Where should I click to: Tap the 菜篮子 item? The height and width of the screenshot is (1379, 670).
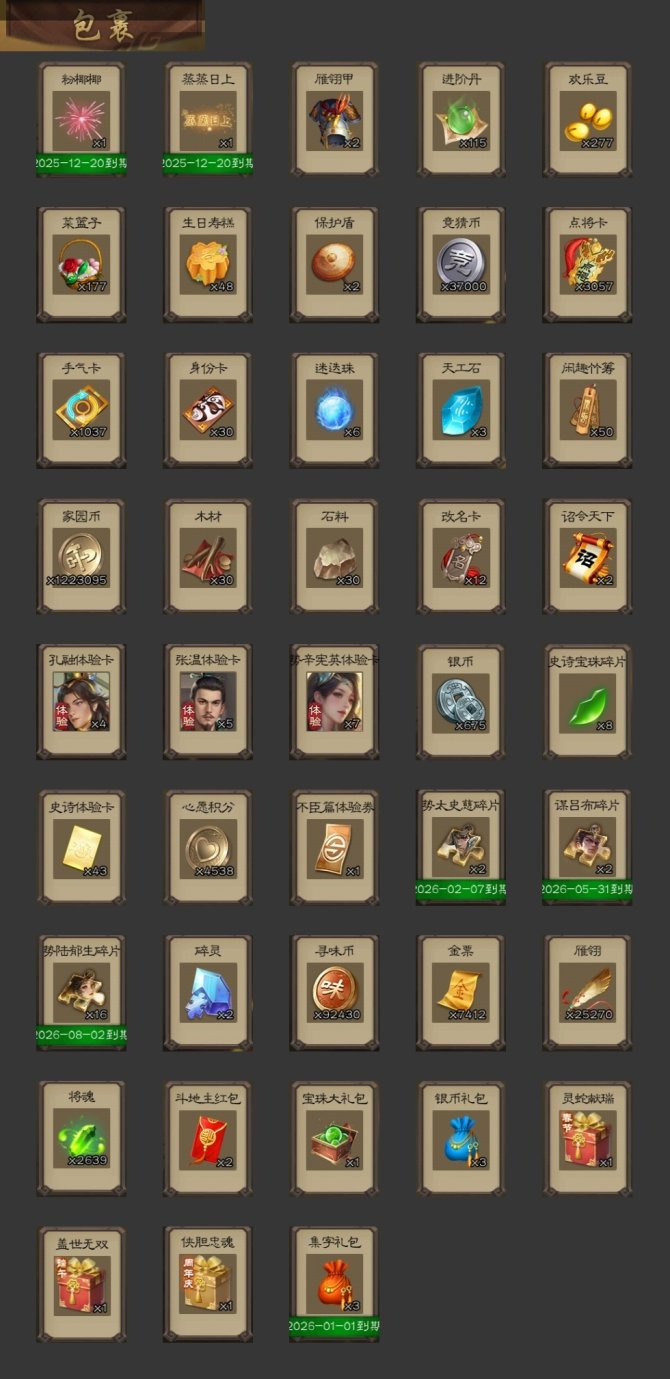[81, 265]
